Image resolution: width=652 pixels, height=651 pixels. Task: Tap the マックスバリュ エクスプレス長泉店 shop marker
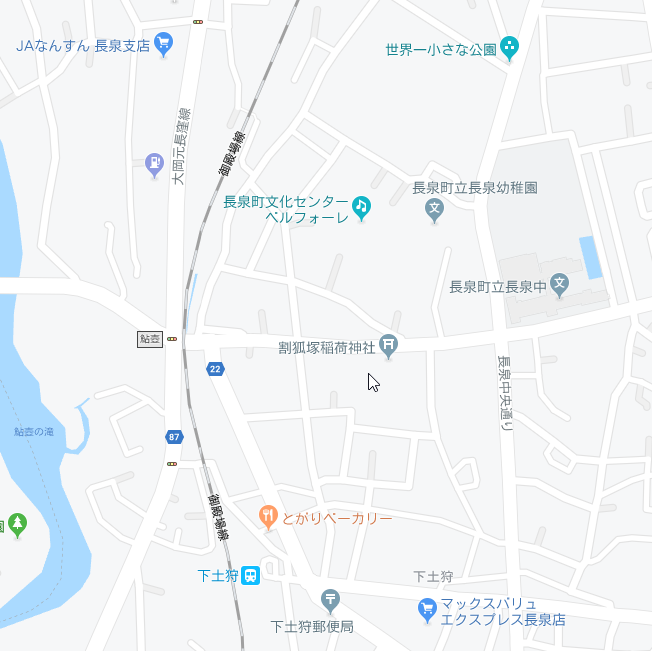(x=427, y=607)
